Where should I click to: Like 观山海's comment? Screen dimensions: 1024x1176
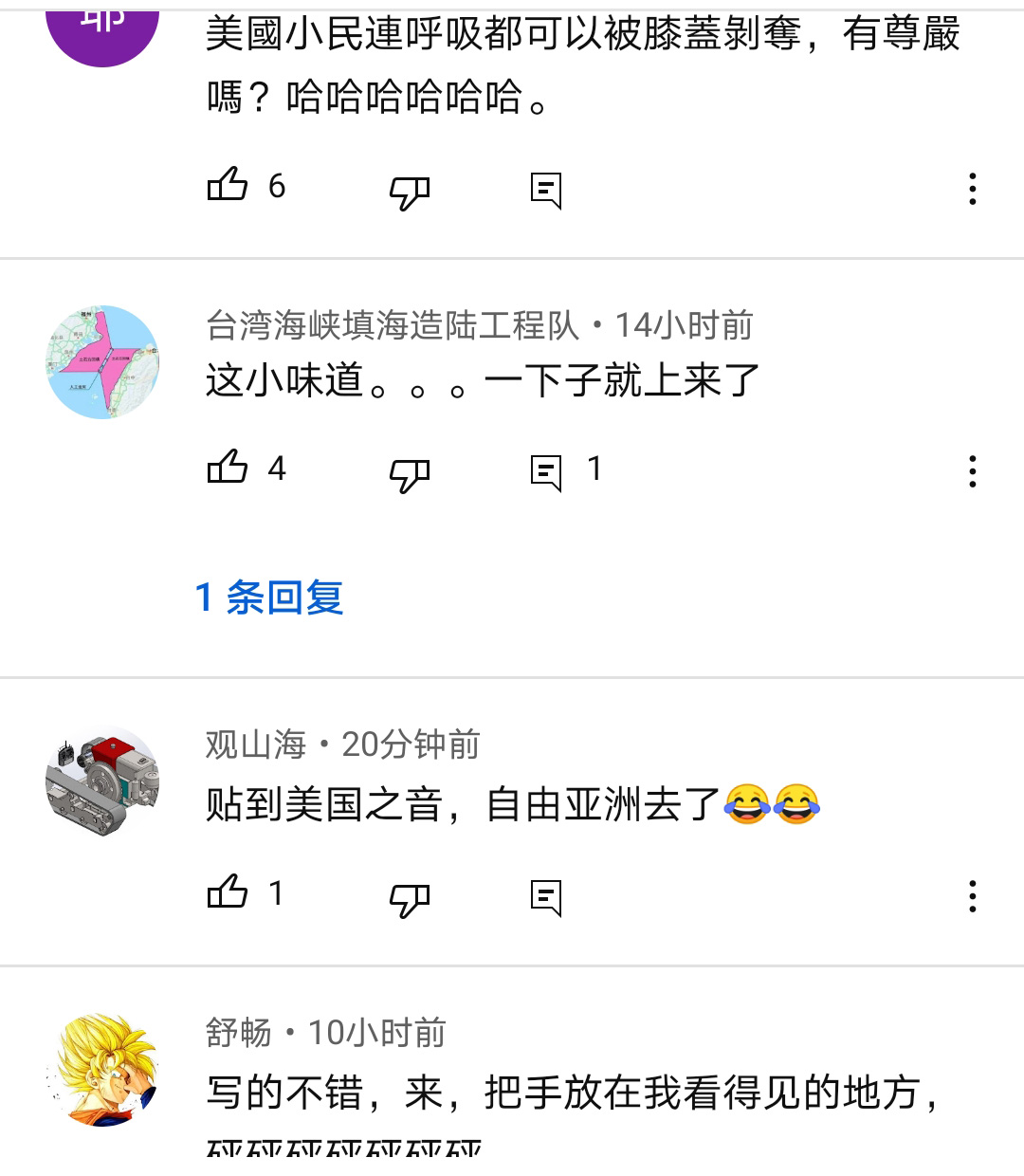coord(228,893)
